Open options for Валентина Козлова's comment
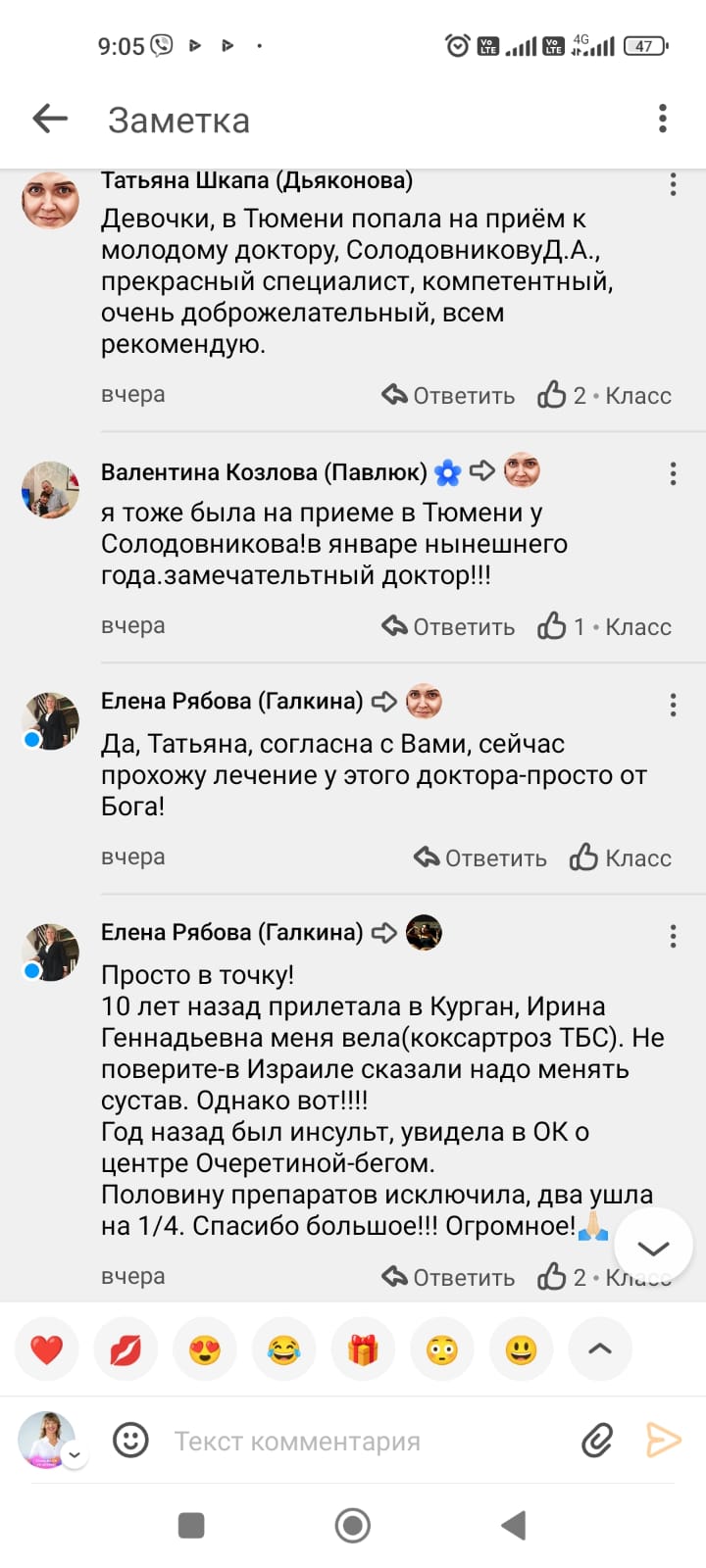706x1568 pixels. pos(673,474)
